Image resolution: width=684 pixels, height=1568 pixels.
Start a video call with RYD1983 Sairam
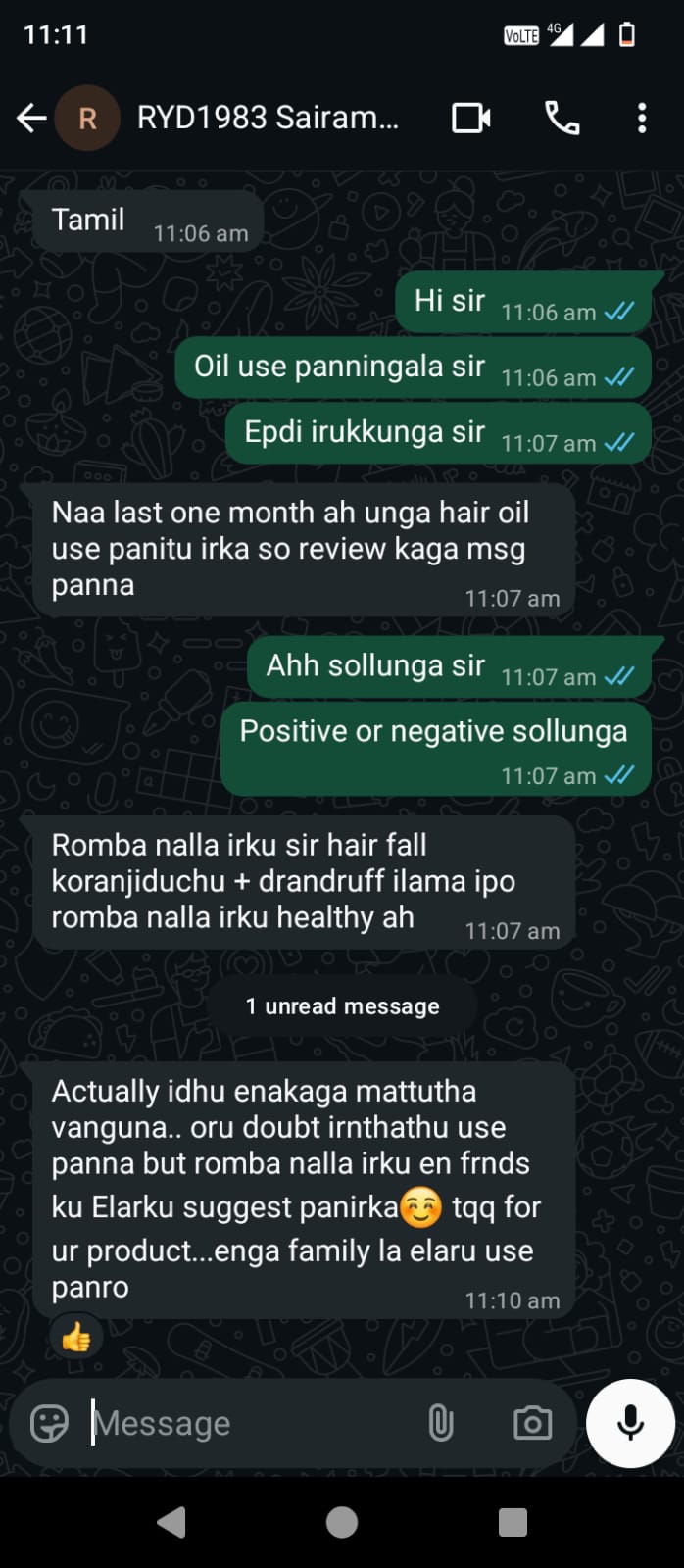point(470,119)
